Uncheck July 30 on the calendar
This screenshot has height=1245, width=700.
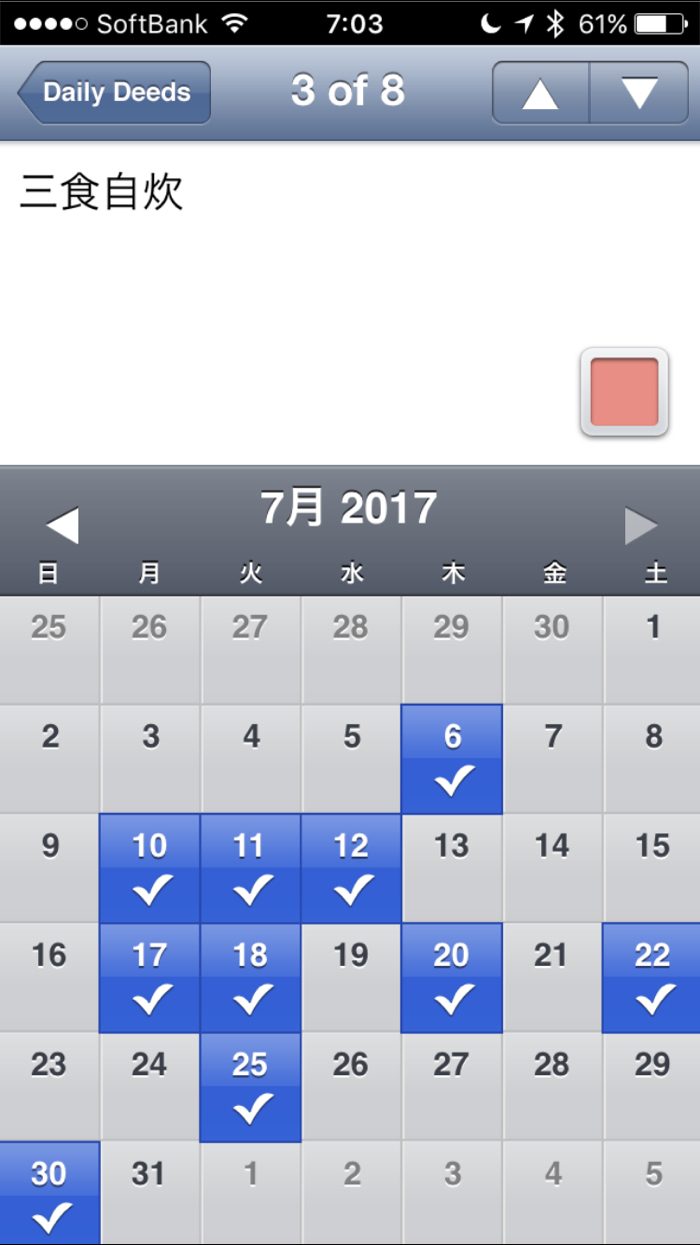pos(49,1194)
